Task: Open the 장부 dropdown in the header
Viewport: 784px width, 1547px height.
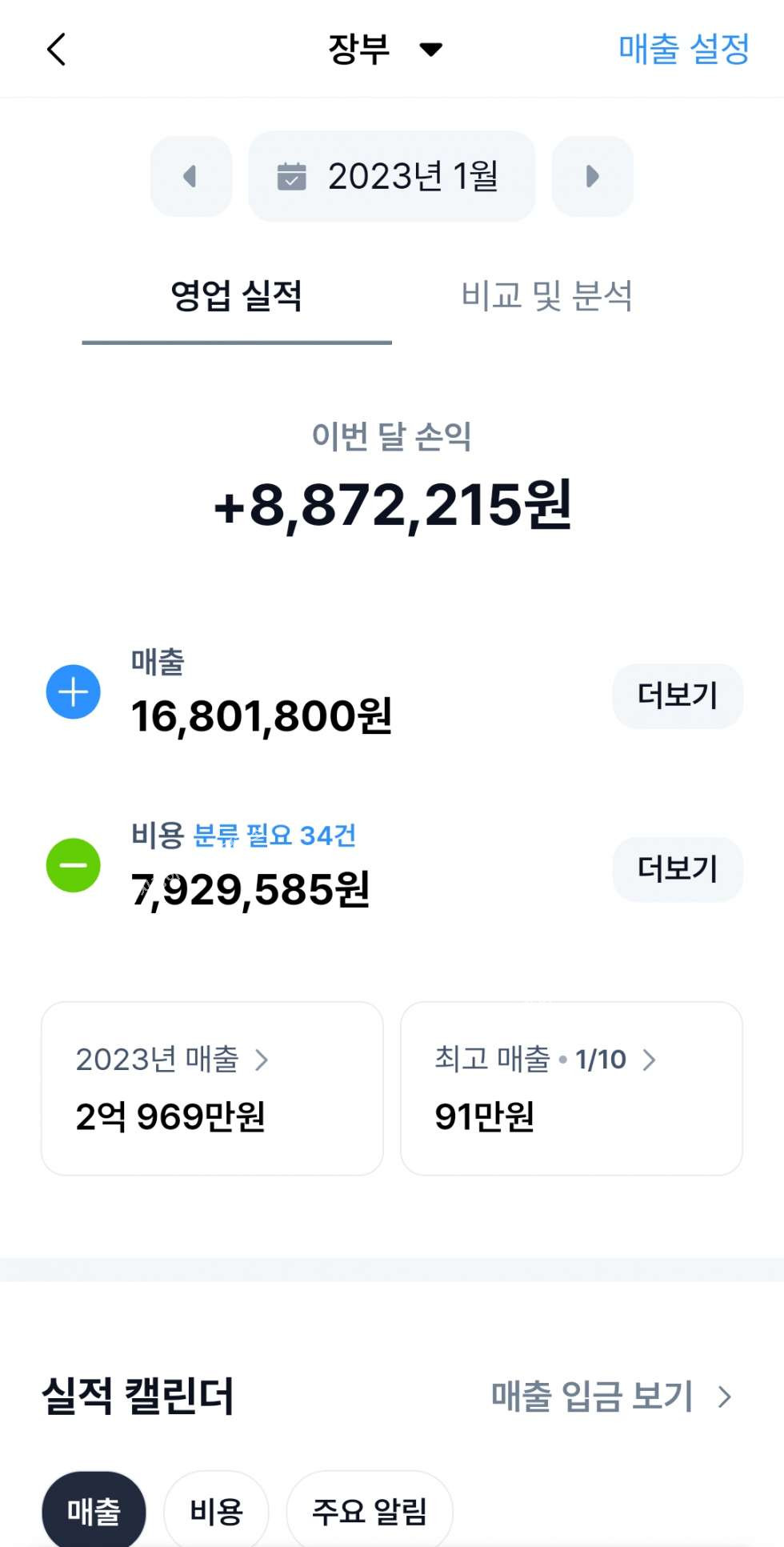Action: (385, 50)
